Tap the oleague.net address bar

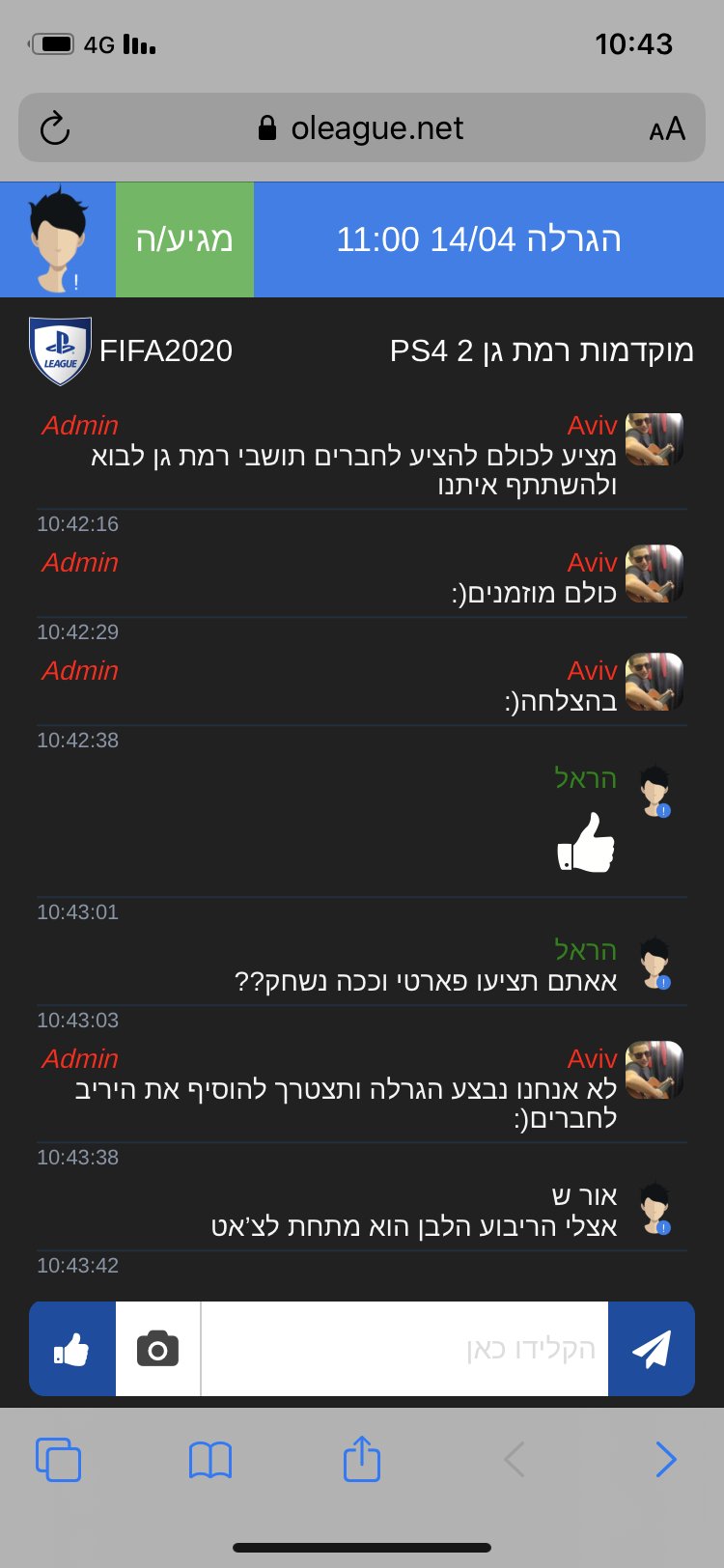point(362,127)
